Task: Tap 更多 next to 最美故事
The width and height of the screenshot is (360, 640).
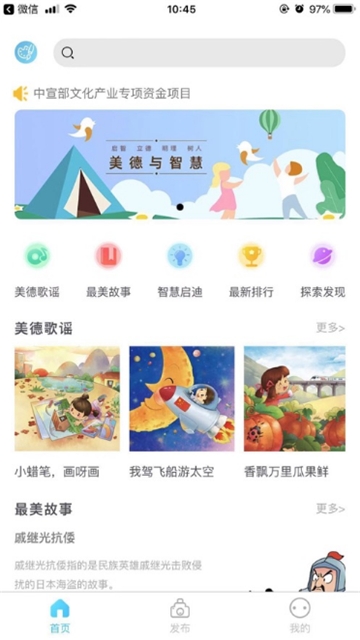Action: point(330,509)
